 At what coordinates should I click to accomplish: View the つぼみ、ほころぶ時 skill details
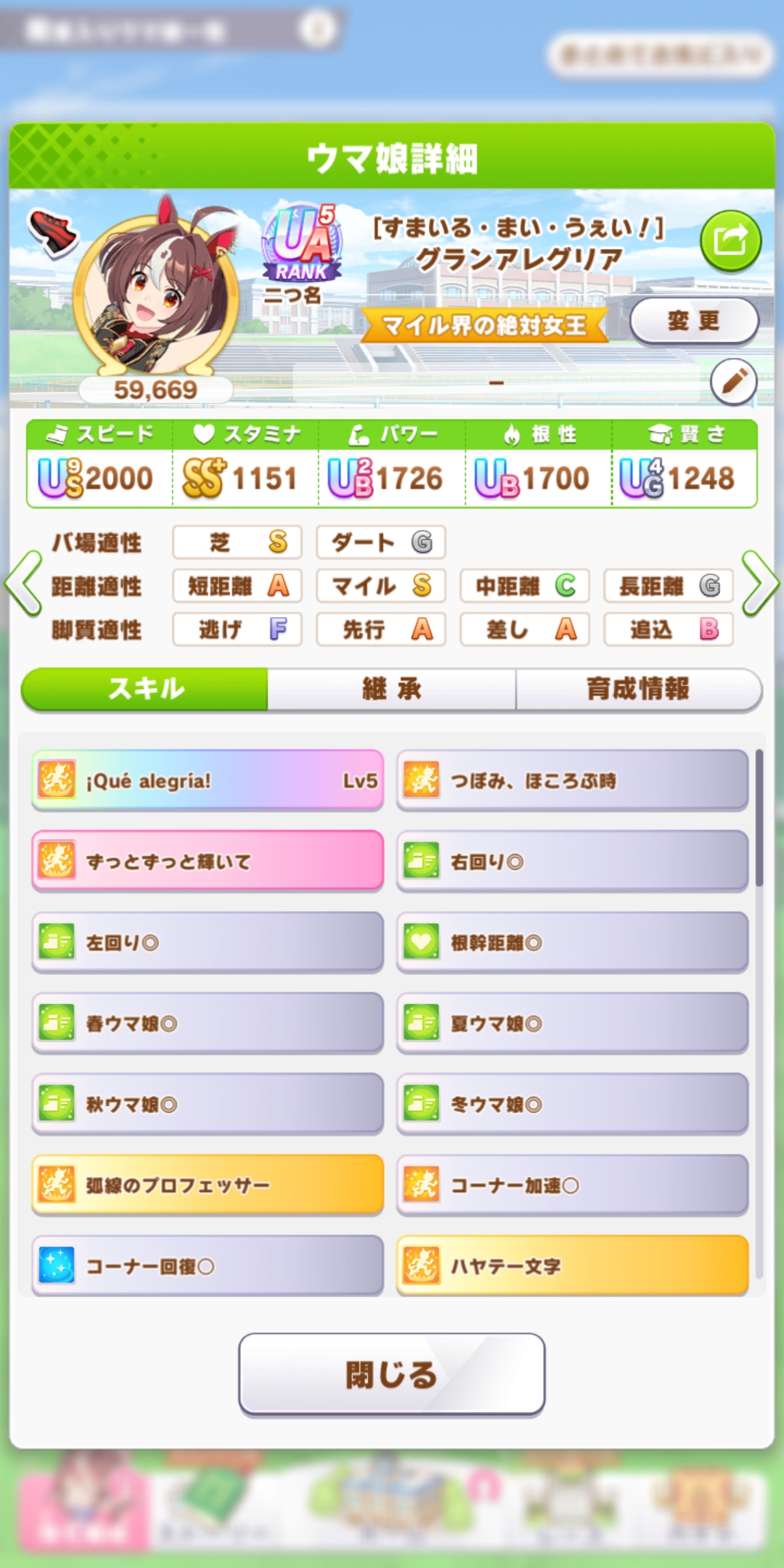pyautogui.click(x=572, y=780)
